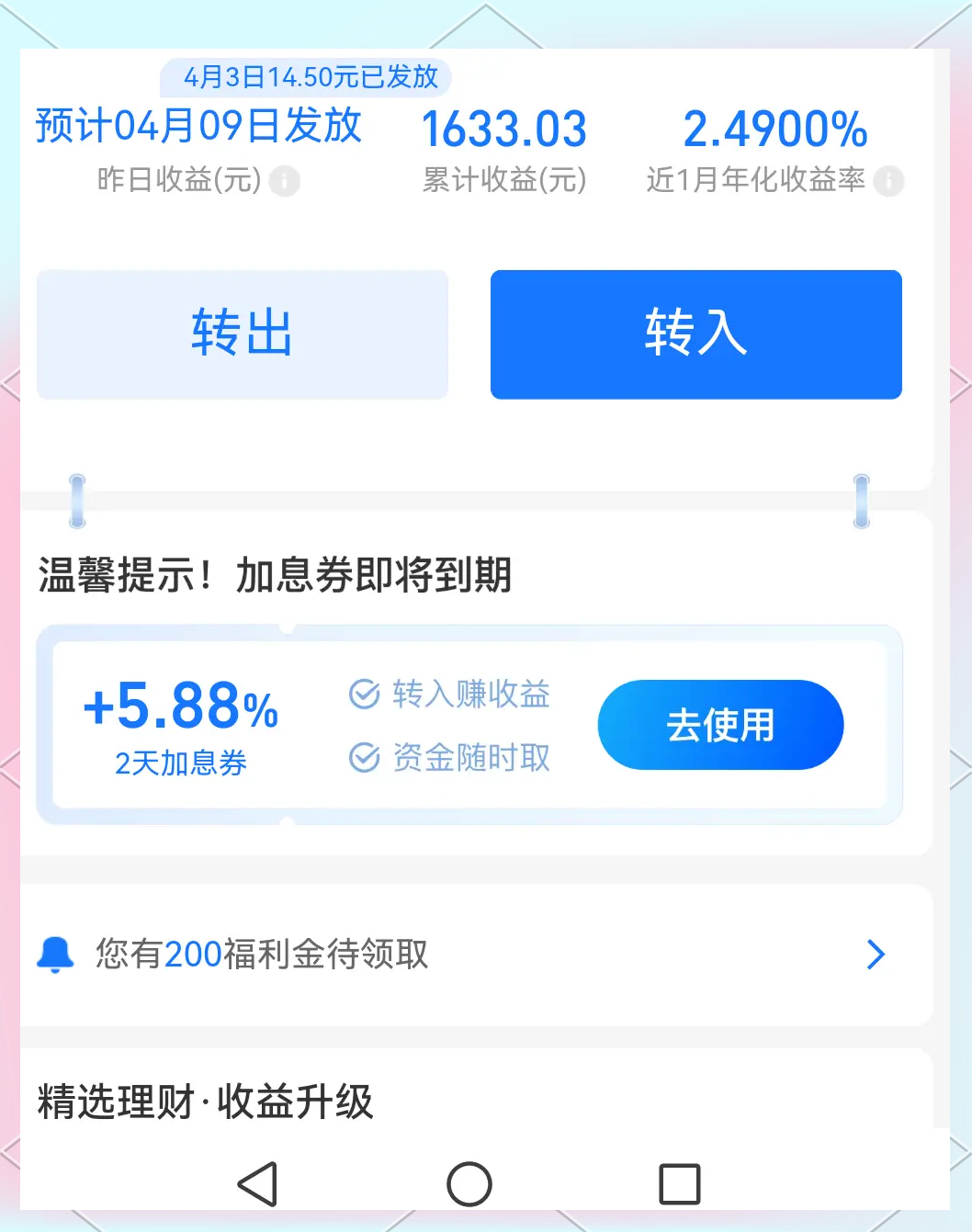Click the 2.4900% annualized yield figure

pyautogui.click(x=775, y=129)
